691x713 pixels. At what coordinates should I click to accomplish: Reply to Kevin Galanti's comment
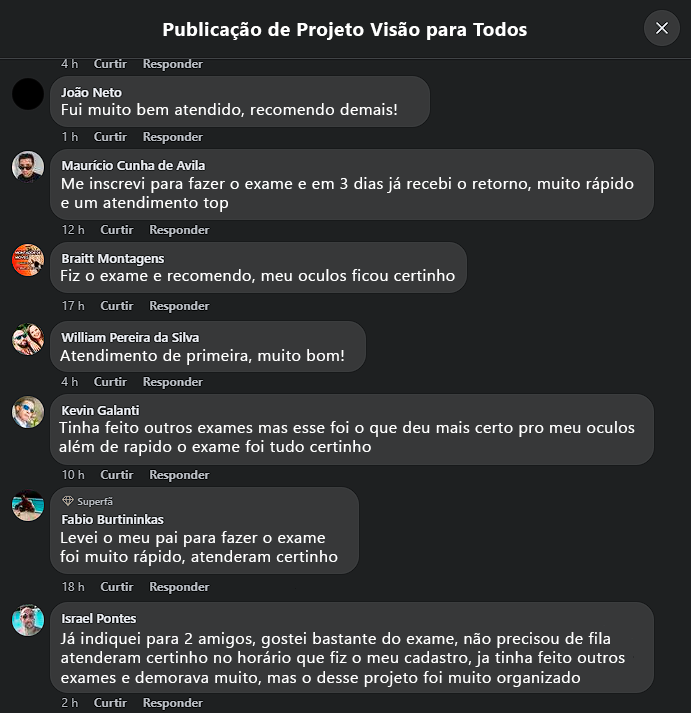pyautogui.click(x=179, y=475)
